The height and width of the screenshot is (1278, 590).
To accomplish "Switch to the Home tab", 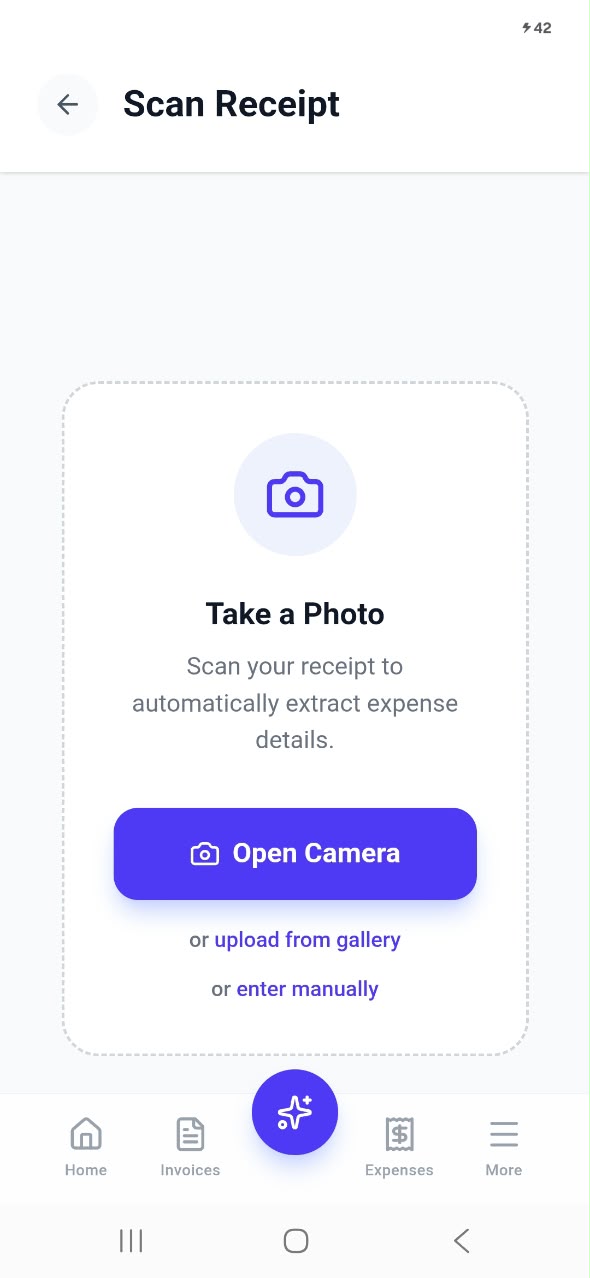I will click(x=86, y=1148).
